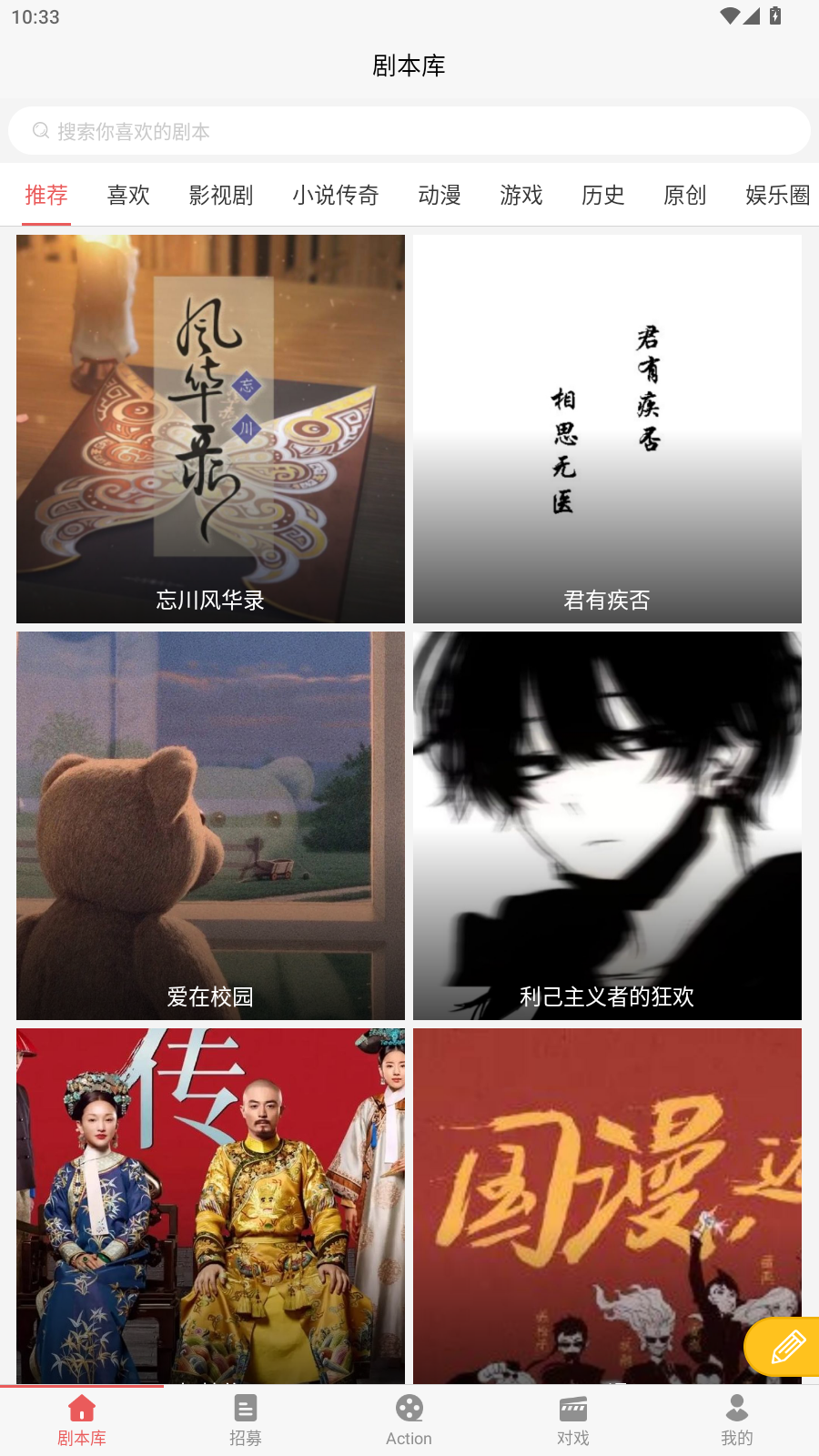The image size is (819, 1456).
Task: Open the script search box
Action: coord(409,131)
